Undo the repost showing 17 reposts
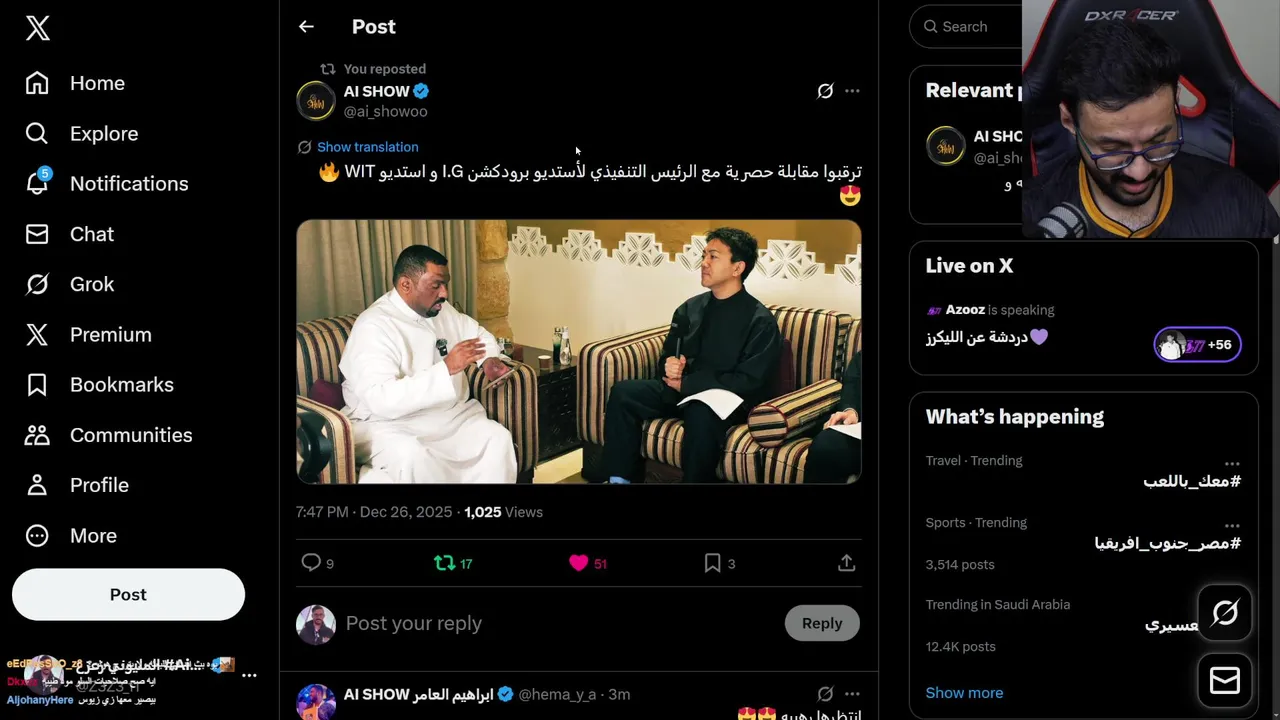Viewport: 1280px width, 720px height. tap(445, 563)
